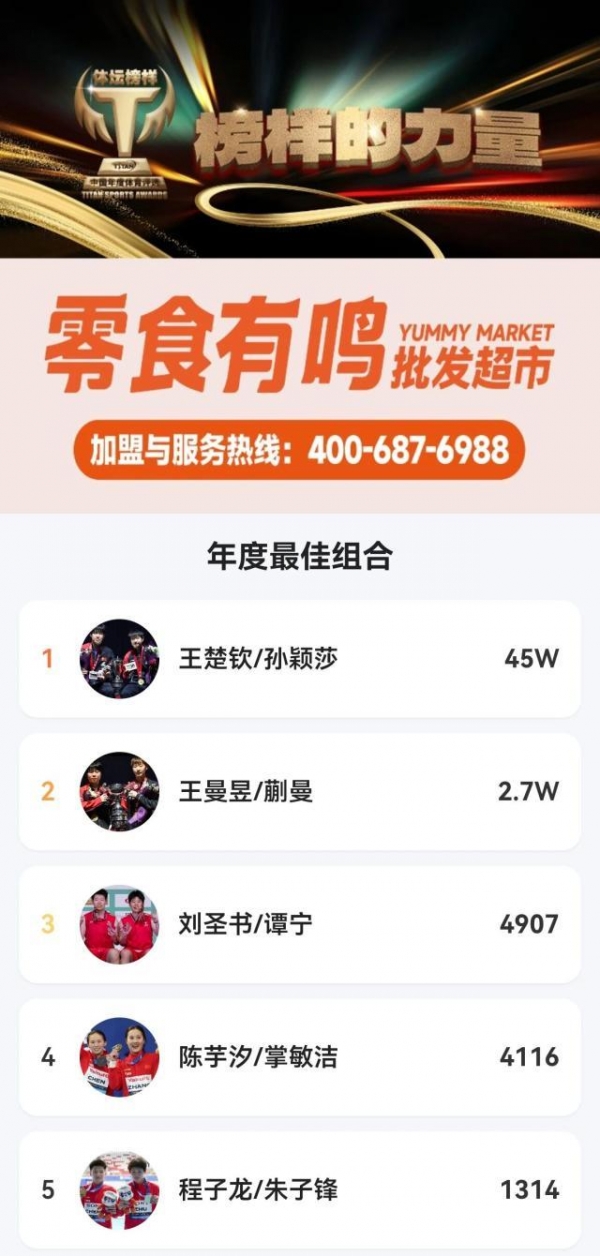Select the 王曼昱/蒯曼 row
This screenshot has height=1256, width=600.
[300, 791]
